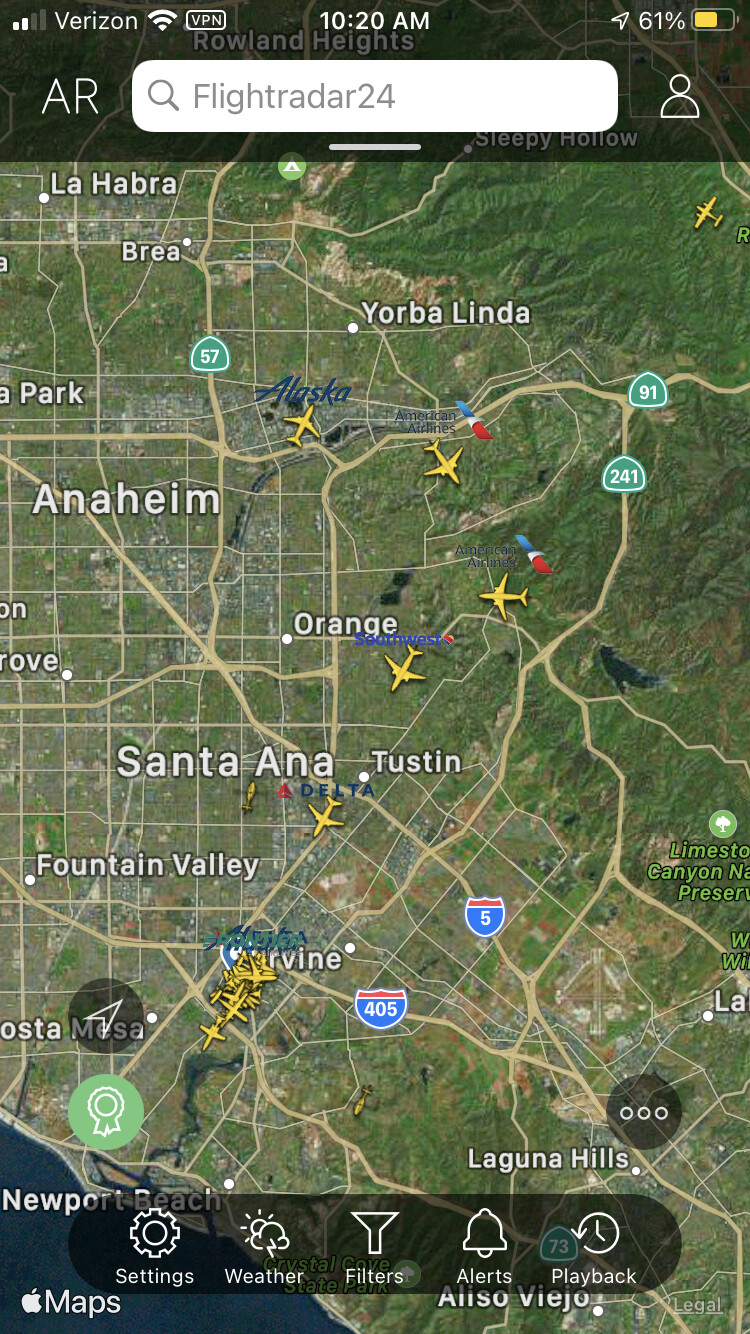Center the map on my location

tap(106, 1015)
